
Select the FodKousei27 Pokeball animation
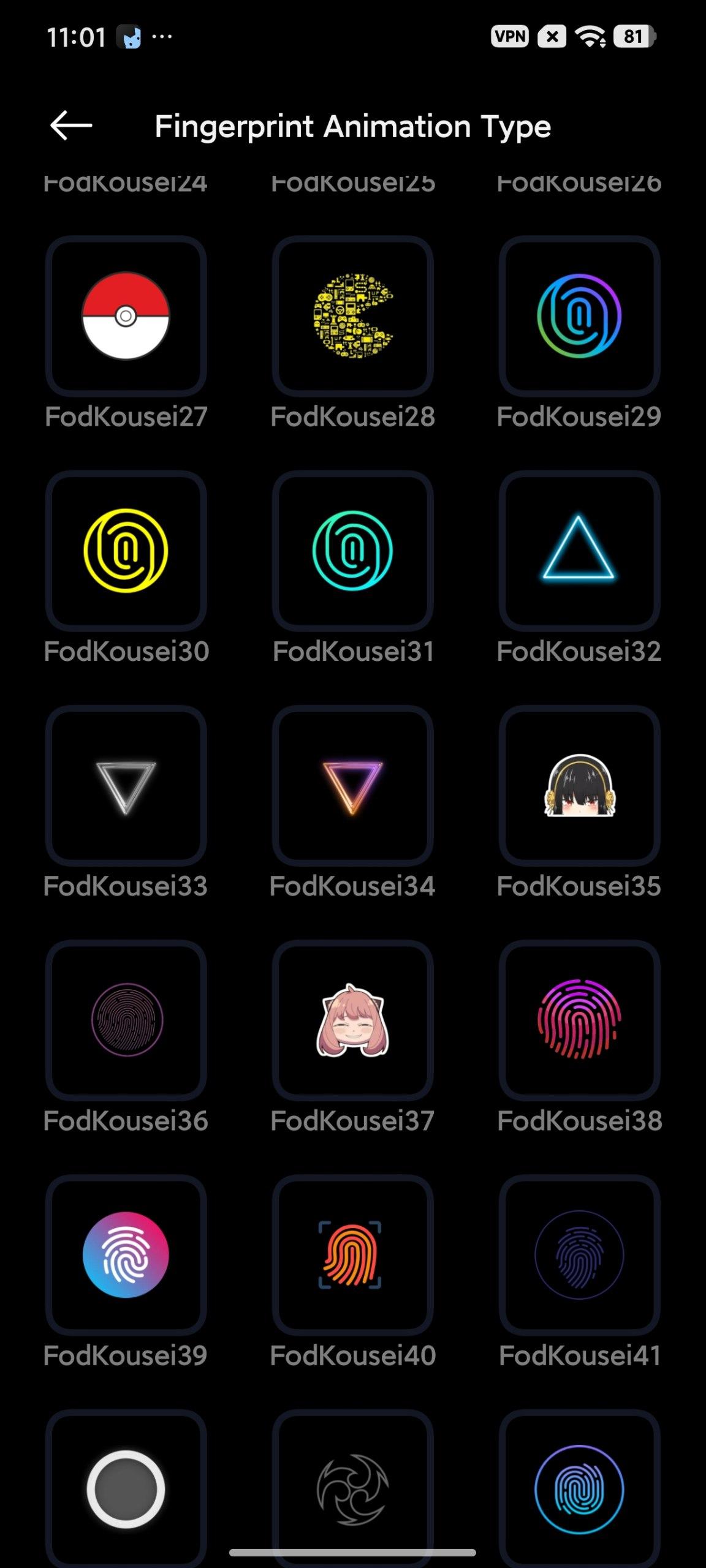coord(126,316)
